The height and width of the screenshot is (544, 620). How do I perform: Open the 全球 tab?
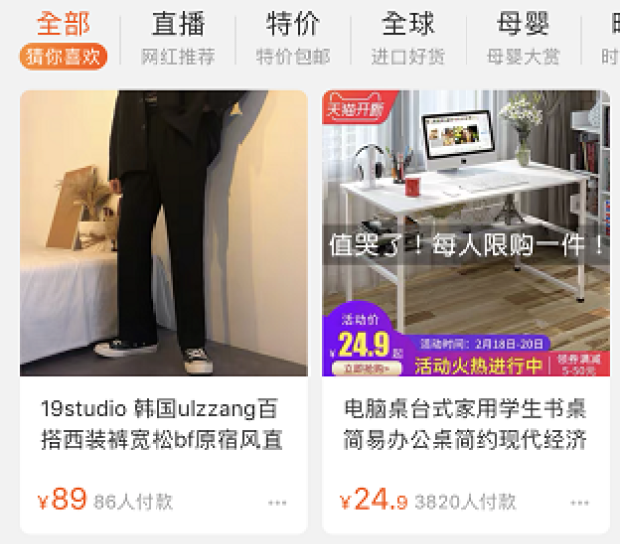click(x=407, y=37)
